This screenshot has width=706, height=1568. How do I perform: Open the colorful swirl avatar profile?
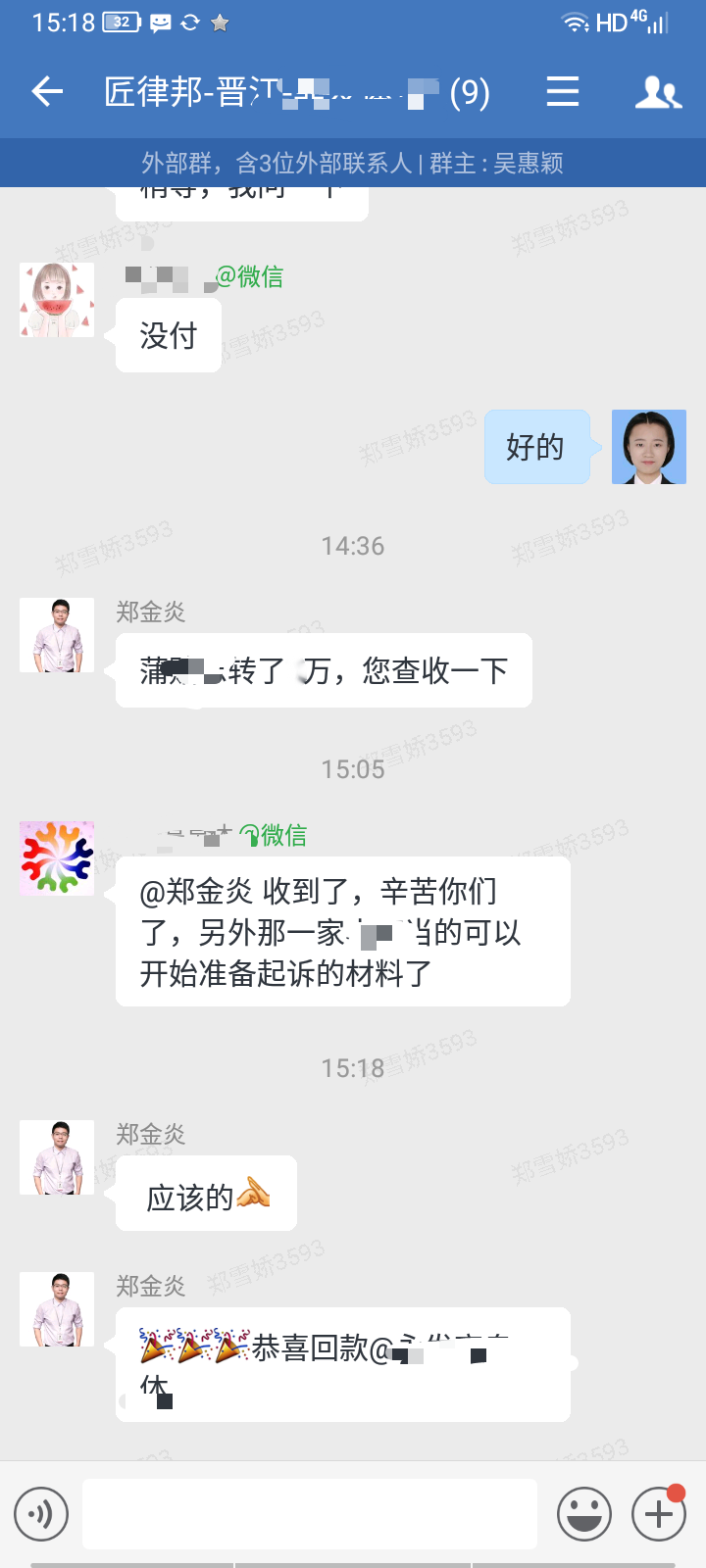[57, 858]
